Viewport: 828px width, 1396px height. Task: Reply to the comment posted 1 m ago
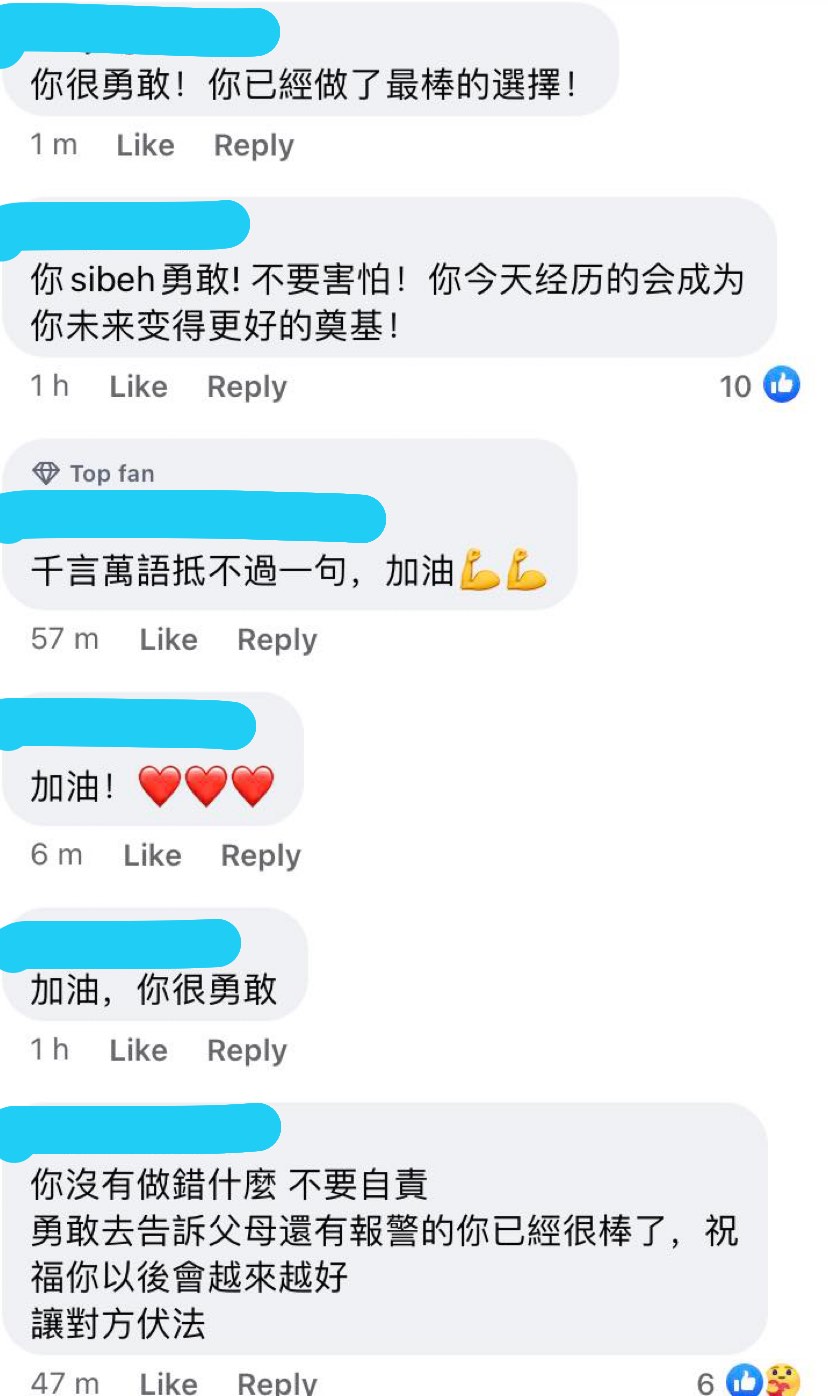254,146
